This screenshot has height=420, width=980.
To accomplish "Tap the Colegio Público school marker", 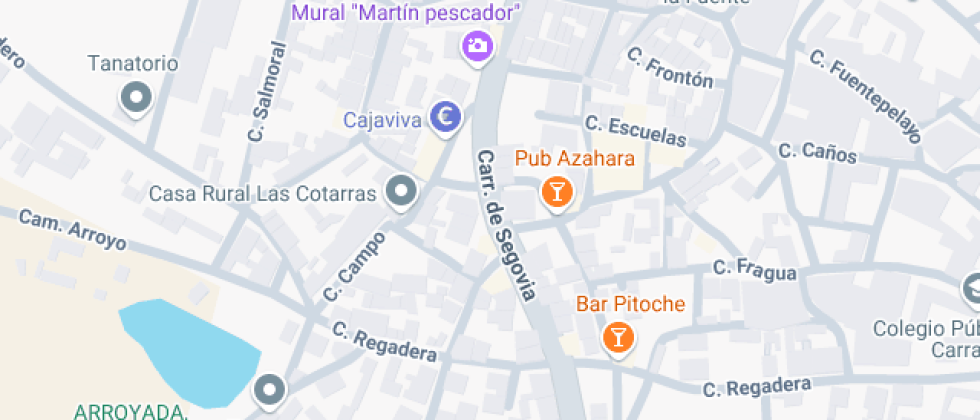I will [x=972, y=290].
